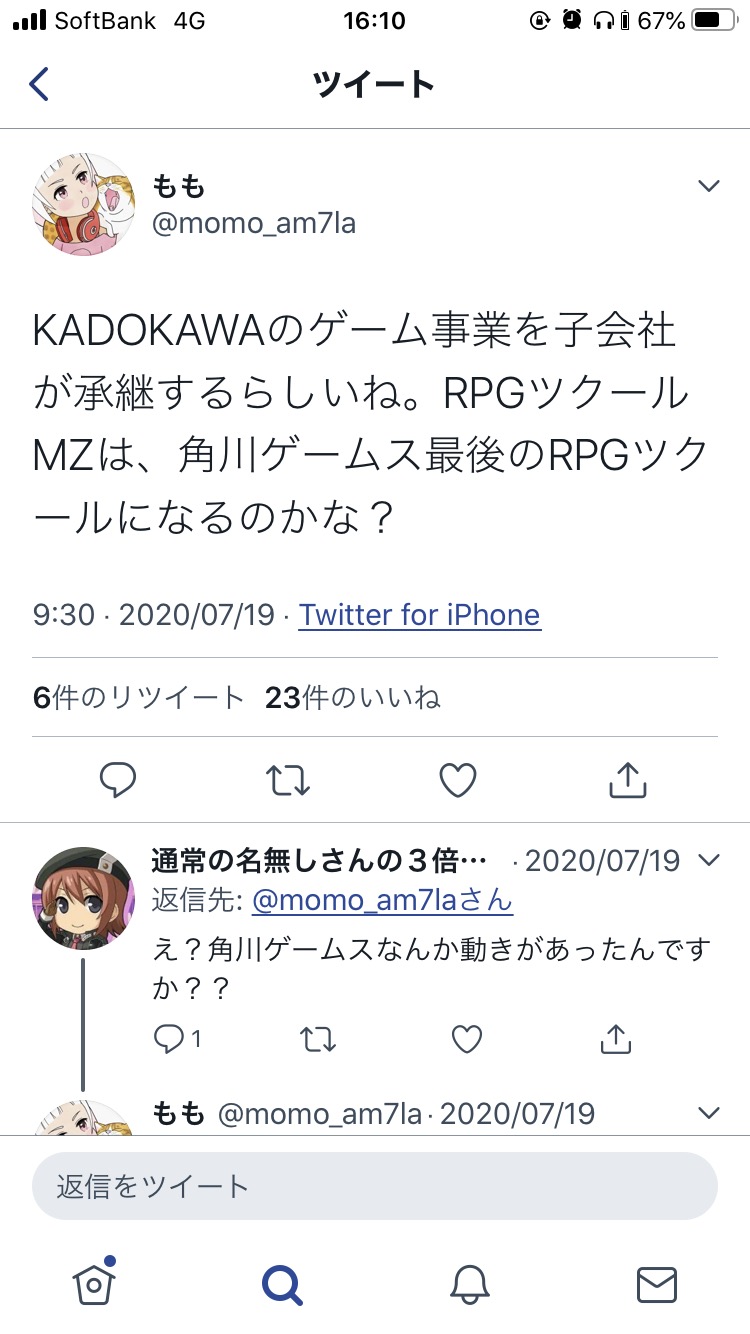Share もも's main tweet
This screenshot has width=750, height=1334.
click(627, 780)
